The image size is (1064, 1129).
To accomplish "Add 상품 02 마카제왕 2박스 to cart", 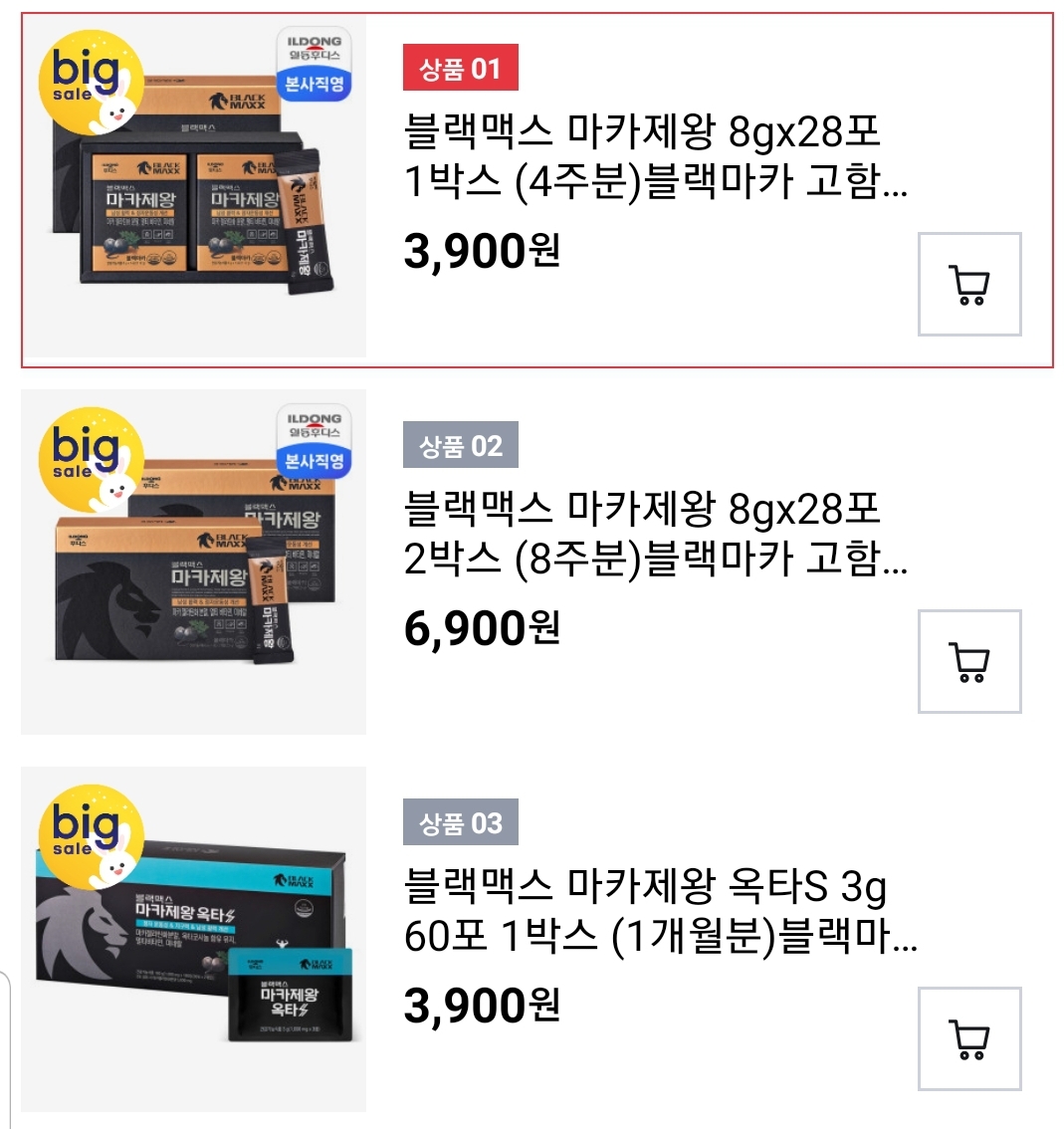I will pyautogui.click(x=968, y=662).
